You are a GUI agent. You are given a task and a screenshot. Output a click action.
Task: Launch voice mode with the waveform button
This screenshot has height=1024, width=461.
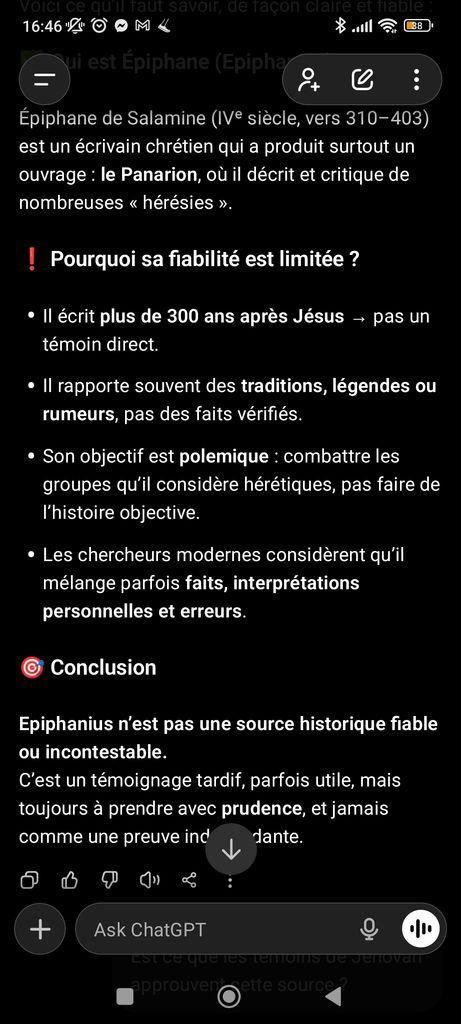421,929
